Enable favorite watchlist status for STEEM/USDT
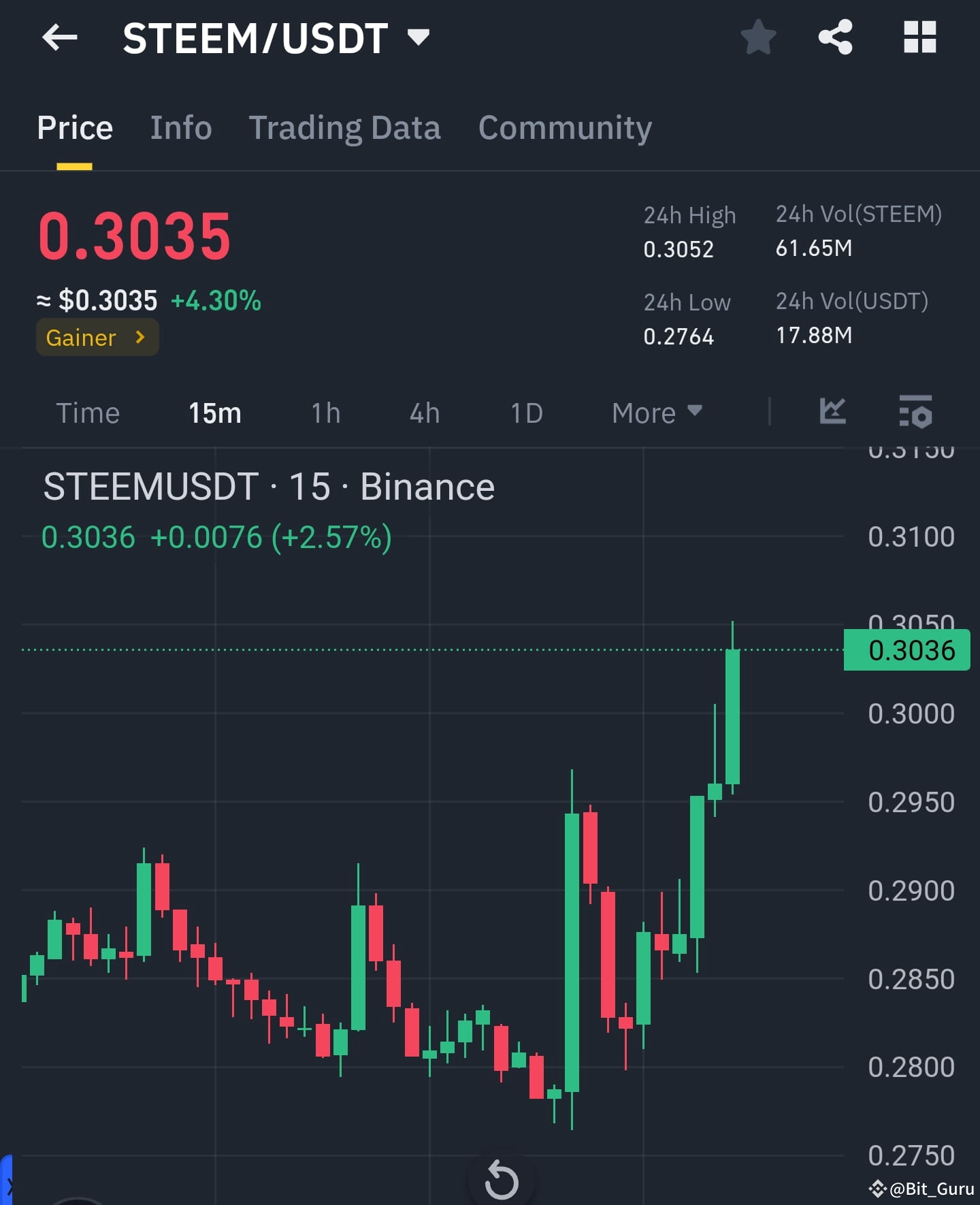Viewport: 980px width, 1205px height. (x=757, y=39)
